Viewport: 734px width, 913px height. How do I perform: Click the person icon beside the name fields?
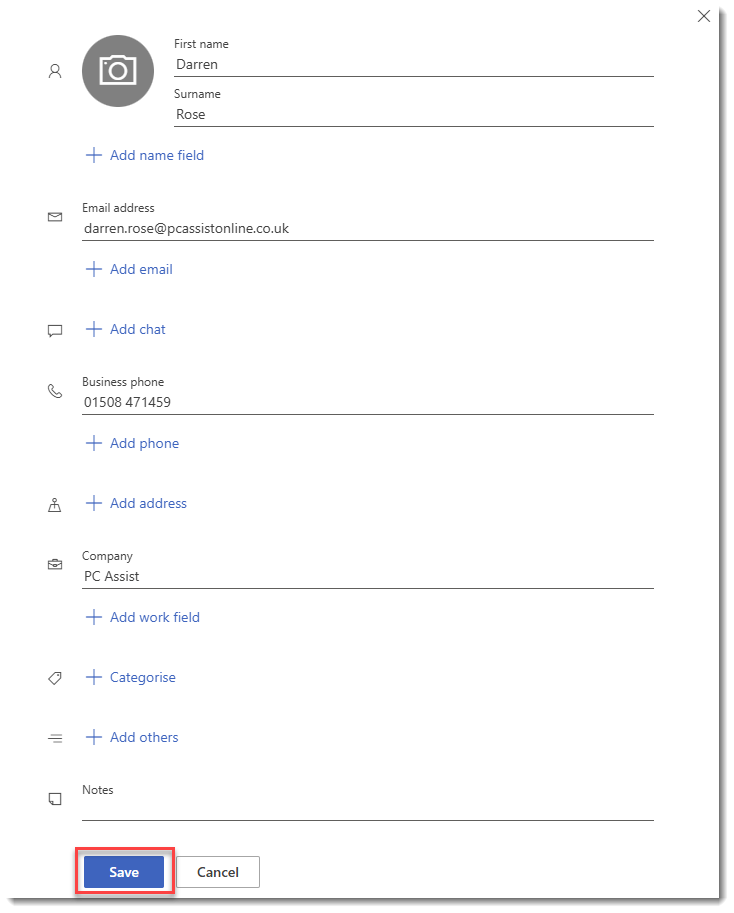pos(55,70)
